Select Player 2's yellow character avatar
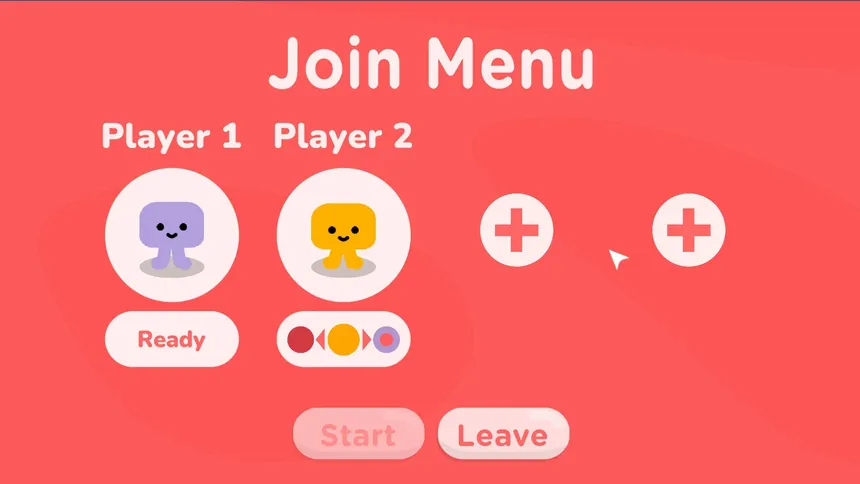This screenshot has height=484, width=860. coord(343,235)
